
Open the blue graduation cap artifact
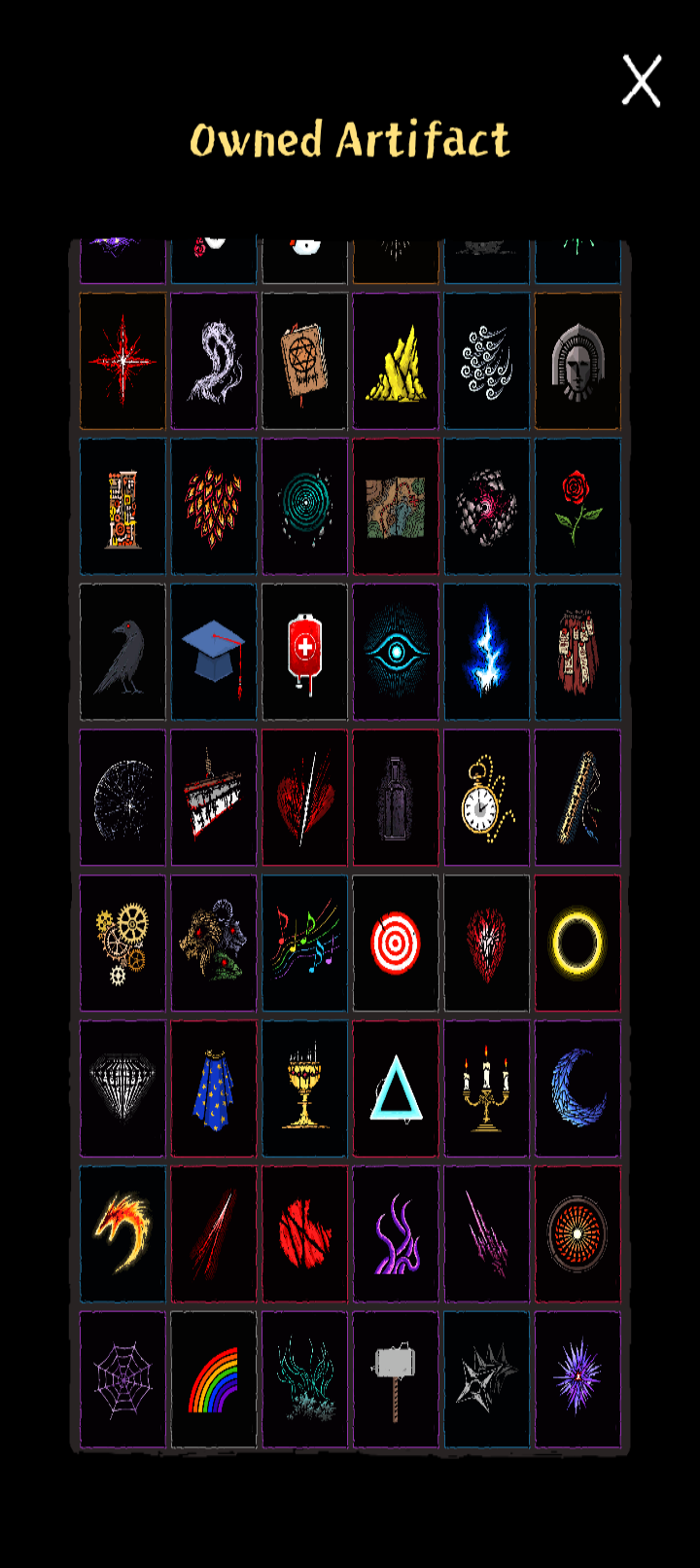[x=214, y=652]
